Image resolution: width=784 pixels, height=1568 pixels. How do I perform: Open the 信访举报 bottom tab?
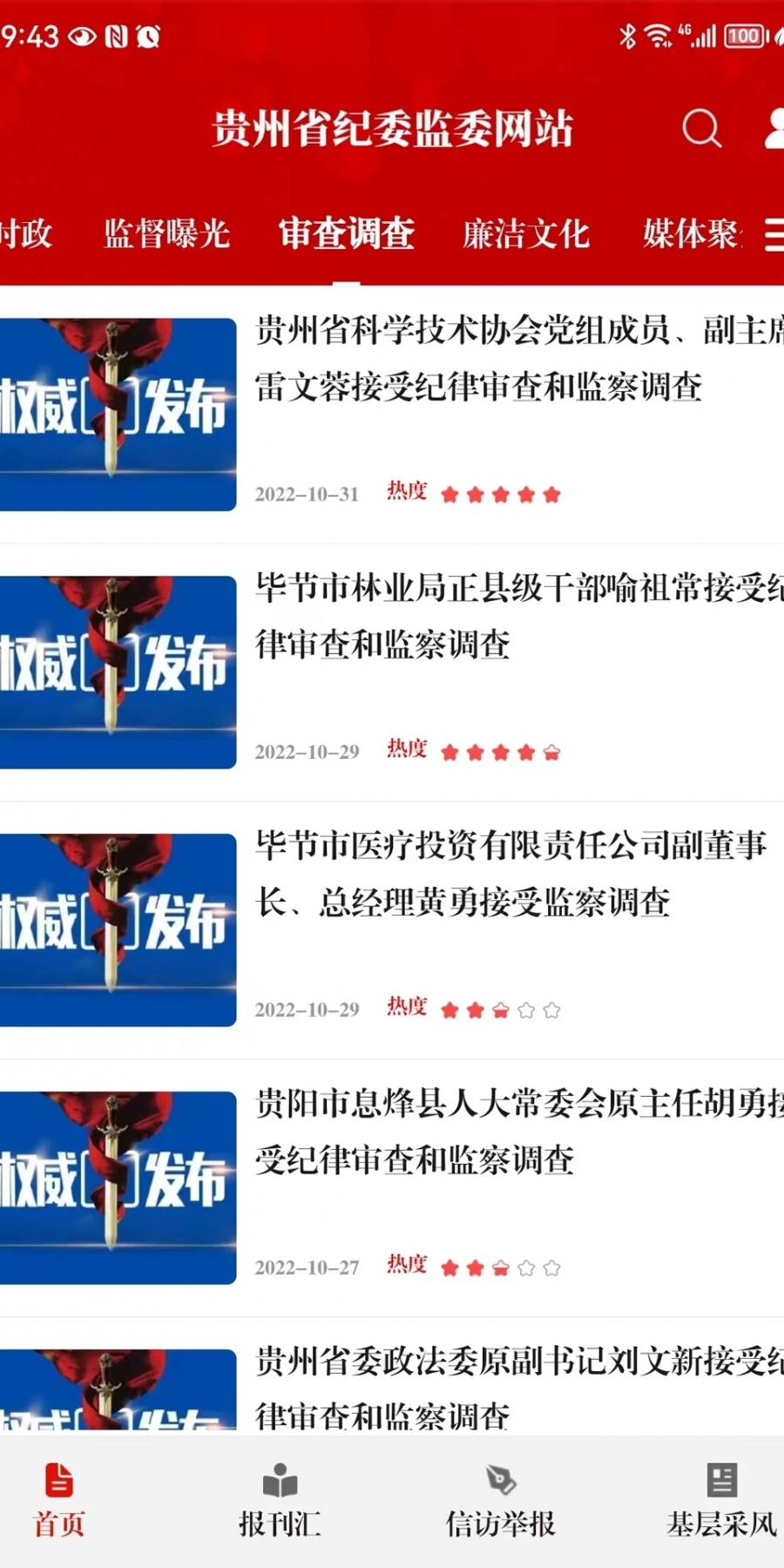point(501,1501)
